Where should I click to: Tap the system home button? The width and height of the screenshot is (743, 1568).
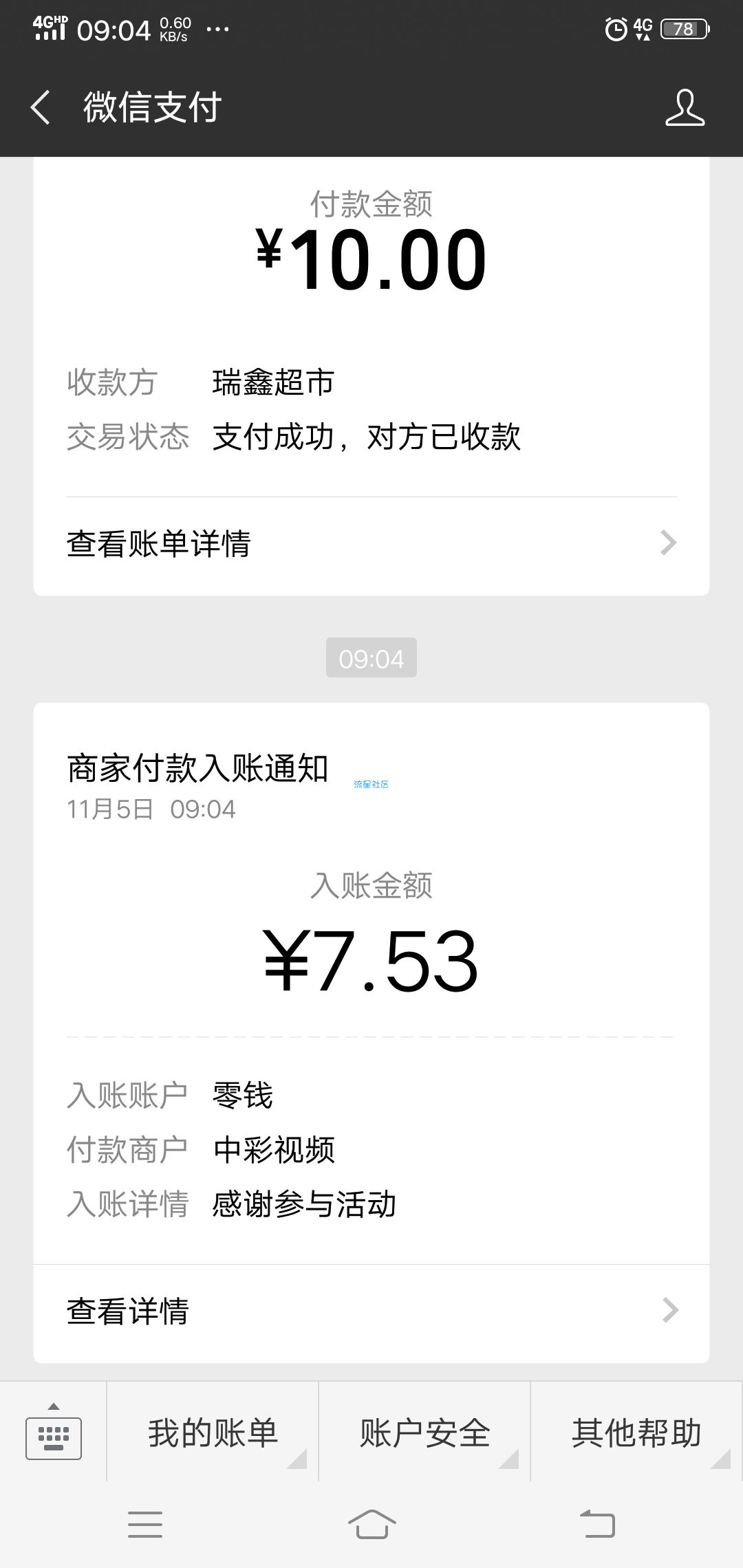[x=371, y=1524]
